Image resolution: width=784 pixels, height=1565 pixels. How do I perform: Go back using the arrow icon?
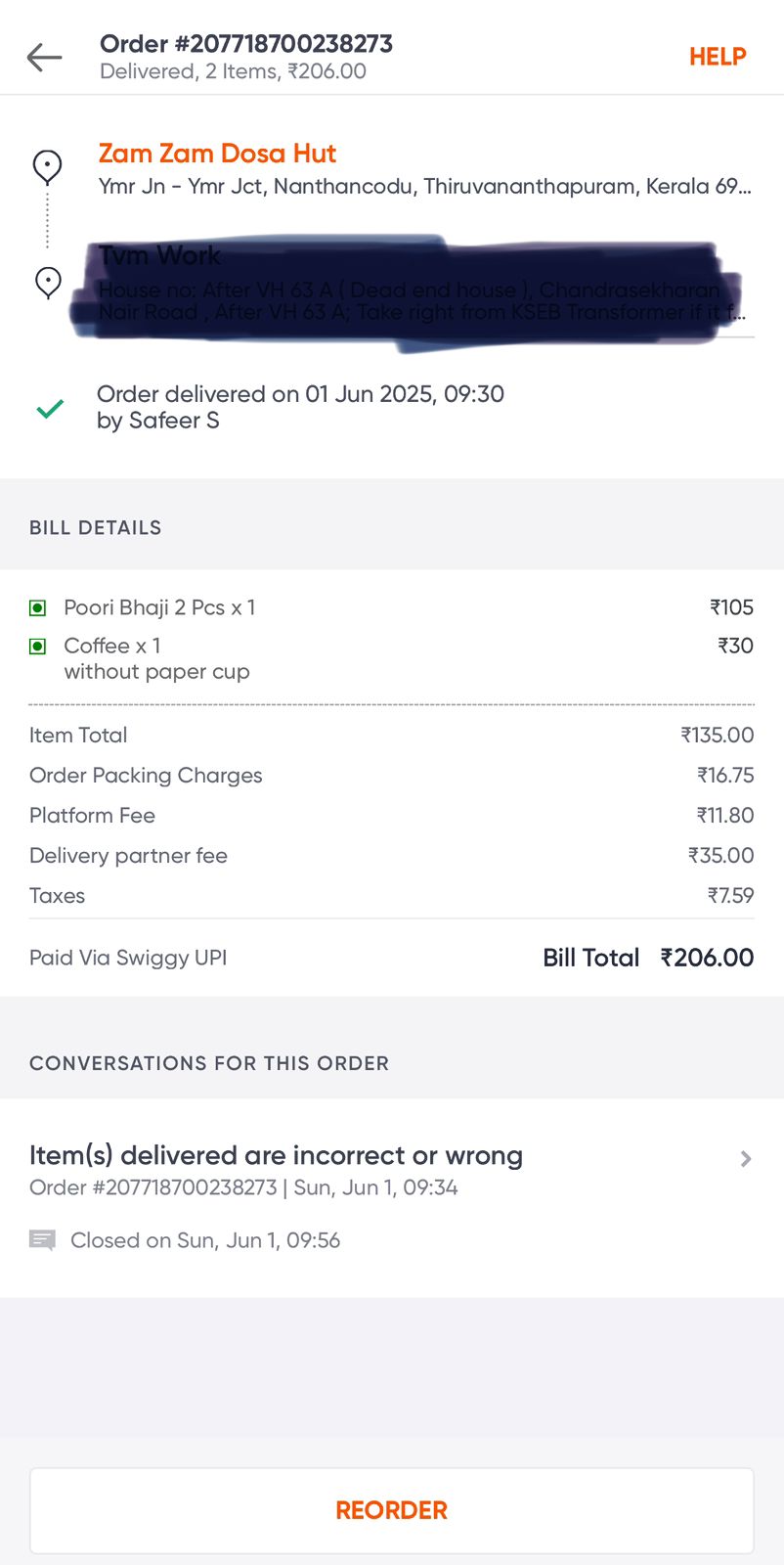45,58
